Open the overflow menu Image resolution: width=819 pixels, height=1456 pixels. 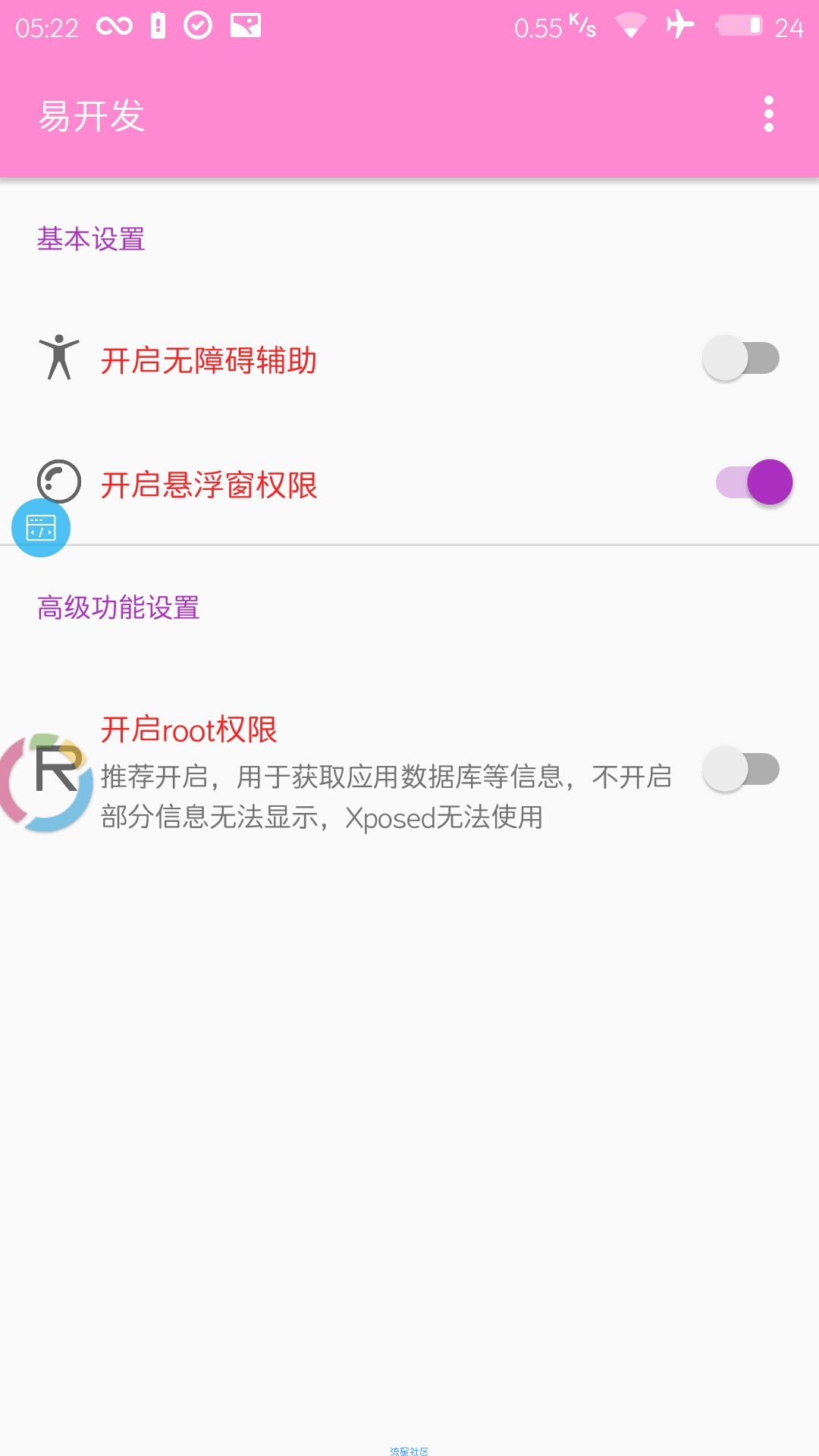768,115
